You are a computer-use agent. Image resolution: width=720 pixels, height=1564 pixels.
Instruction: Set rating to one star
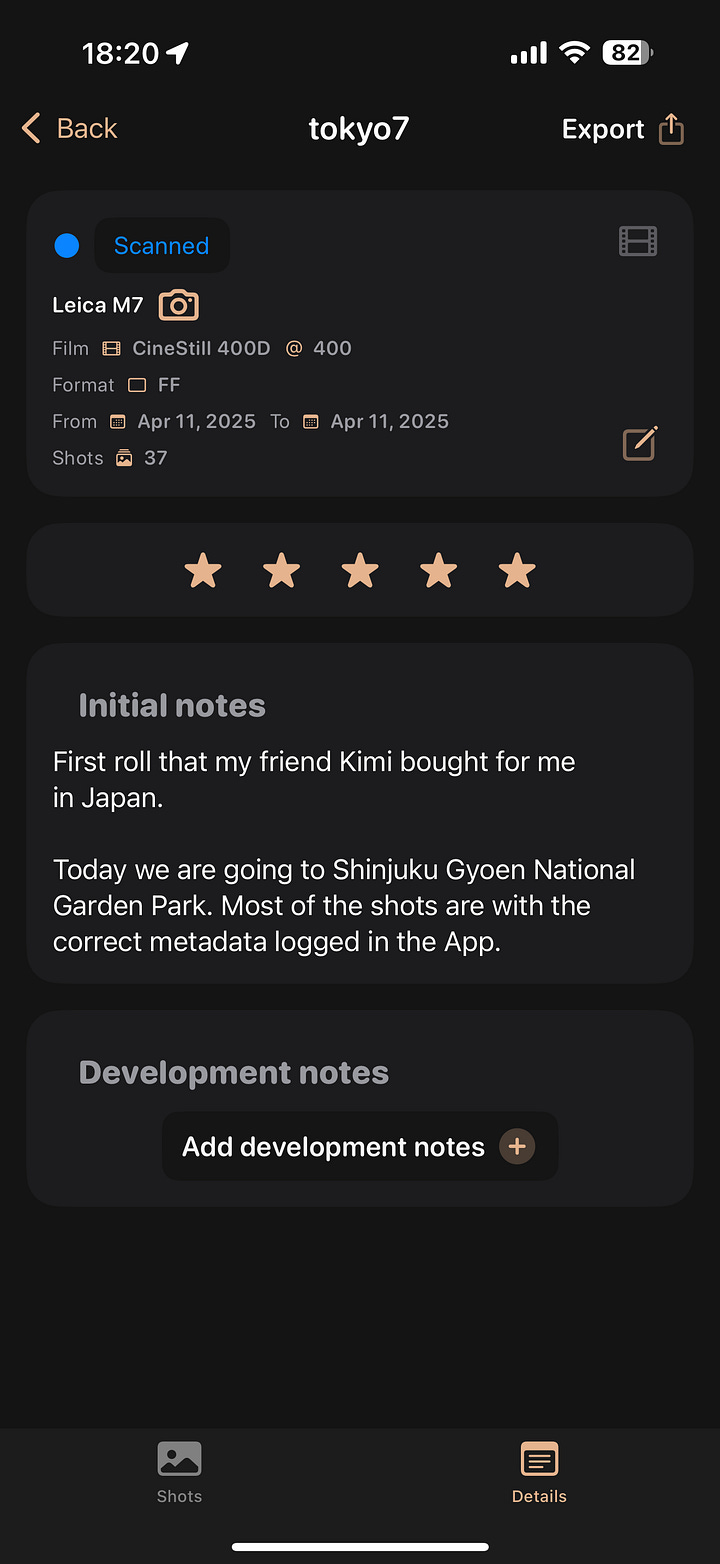[203, 572]
